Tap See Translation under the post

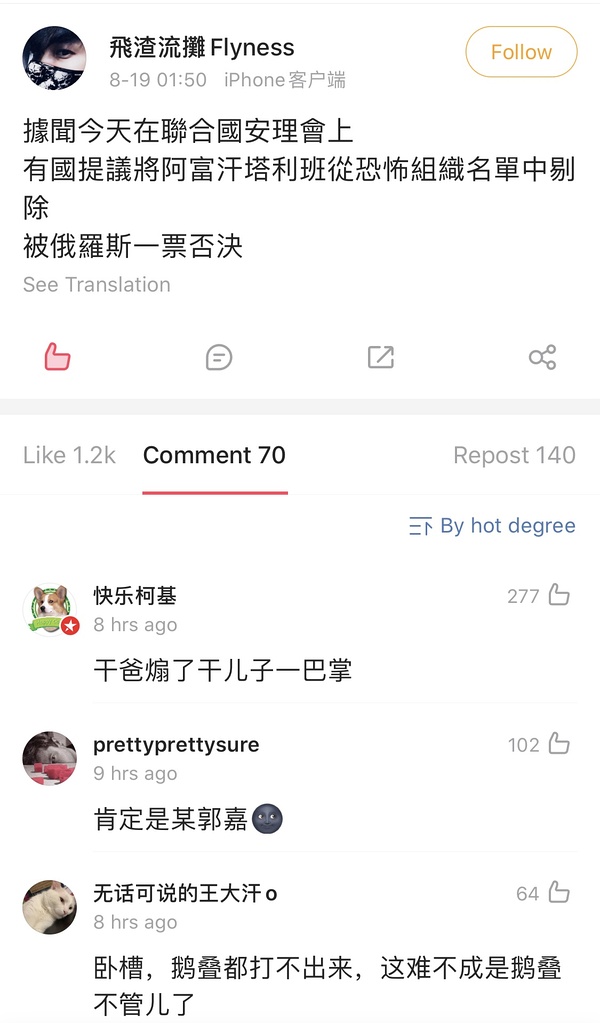click(97, 285)
